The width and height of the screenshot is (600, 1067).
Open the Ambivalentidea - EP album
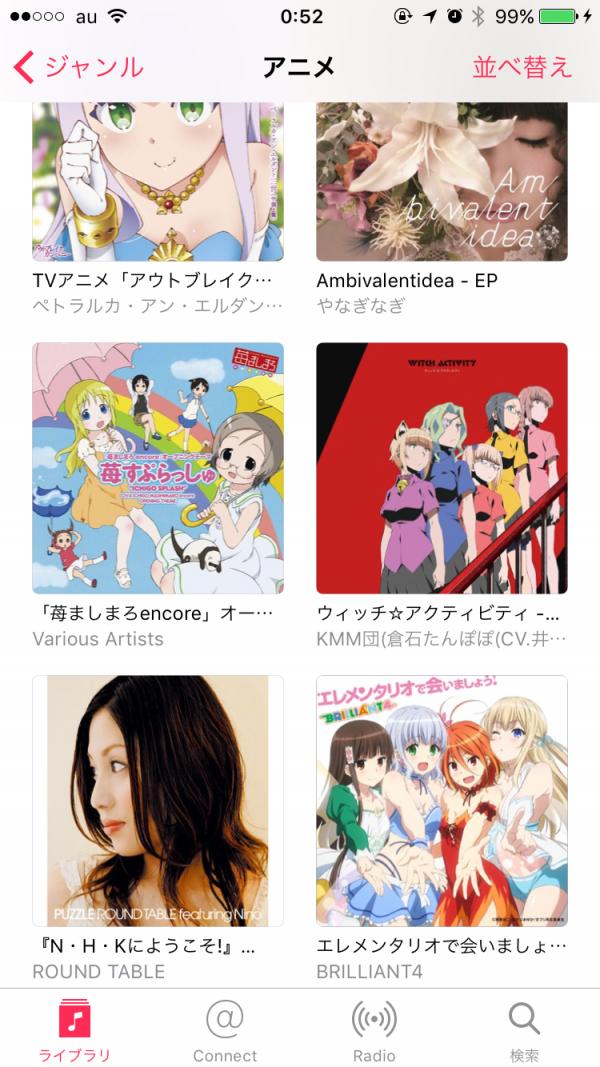pyautogui.click(x=441, y=180)
